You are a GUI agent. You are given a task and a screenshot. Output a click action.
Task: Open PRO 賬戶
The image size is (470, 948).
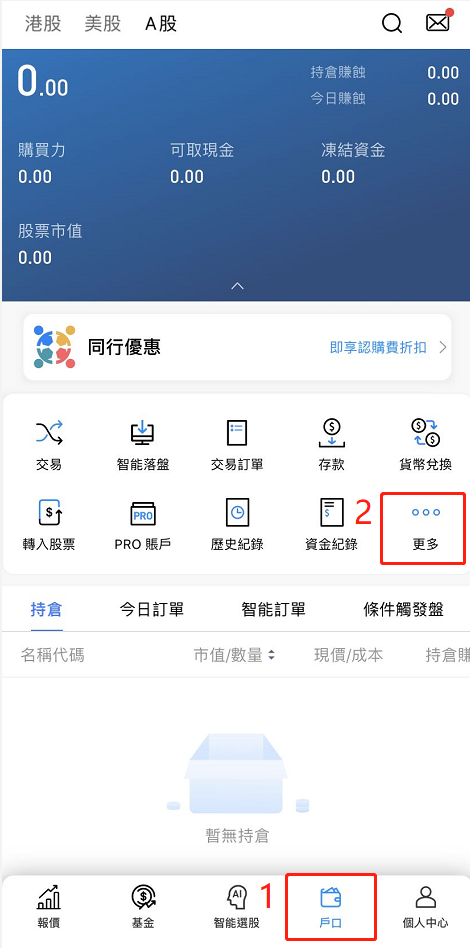tap(143, 524)
